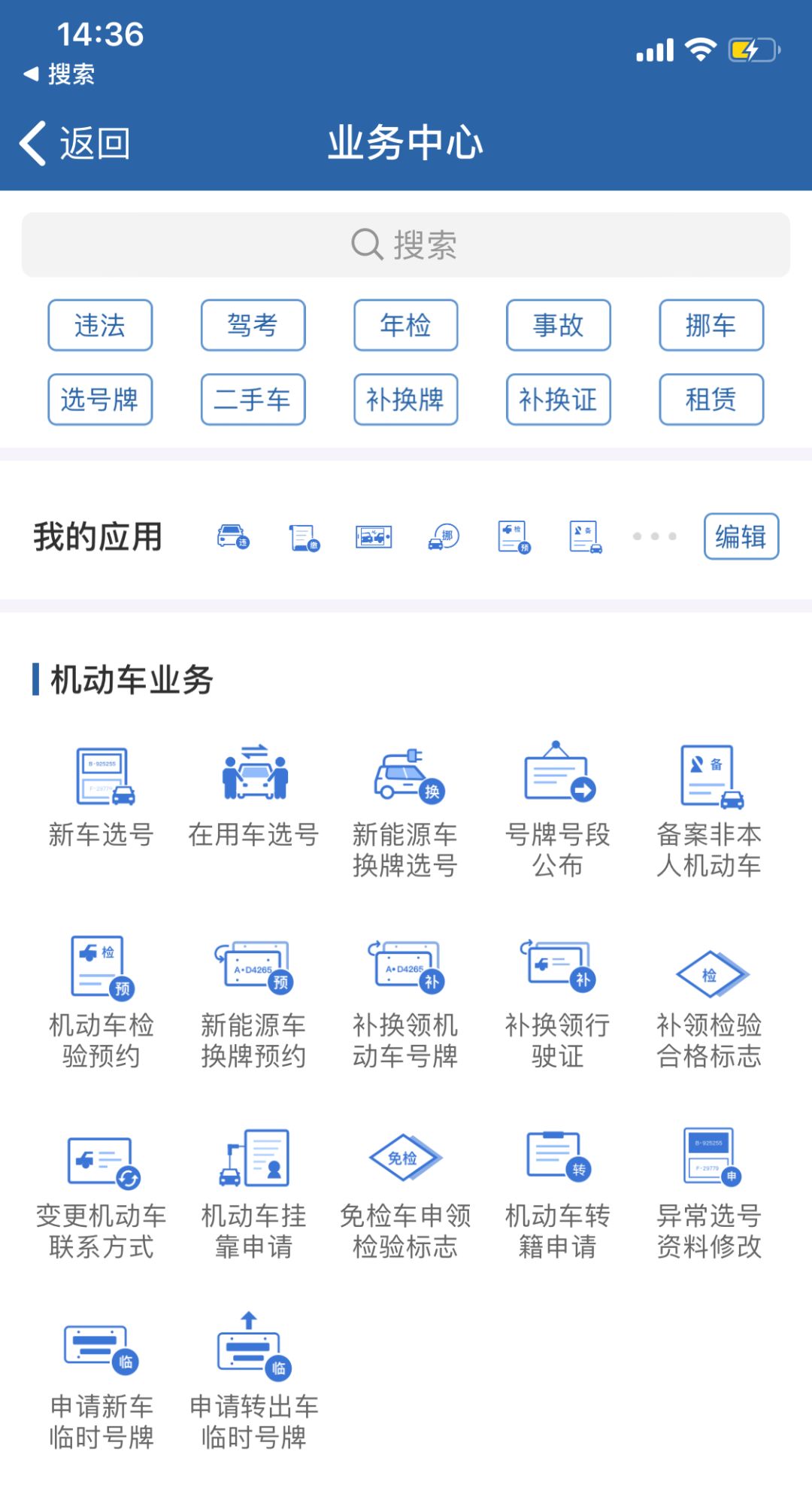Tap the 编辑 button to edit apps
Screen dimensions: 812x1497
point(741,537)
